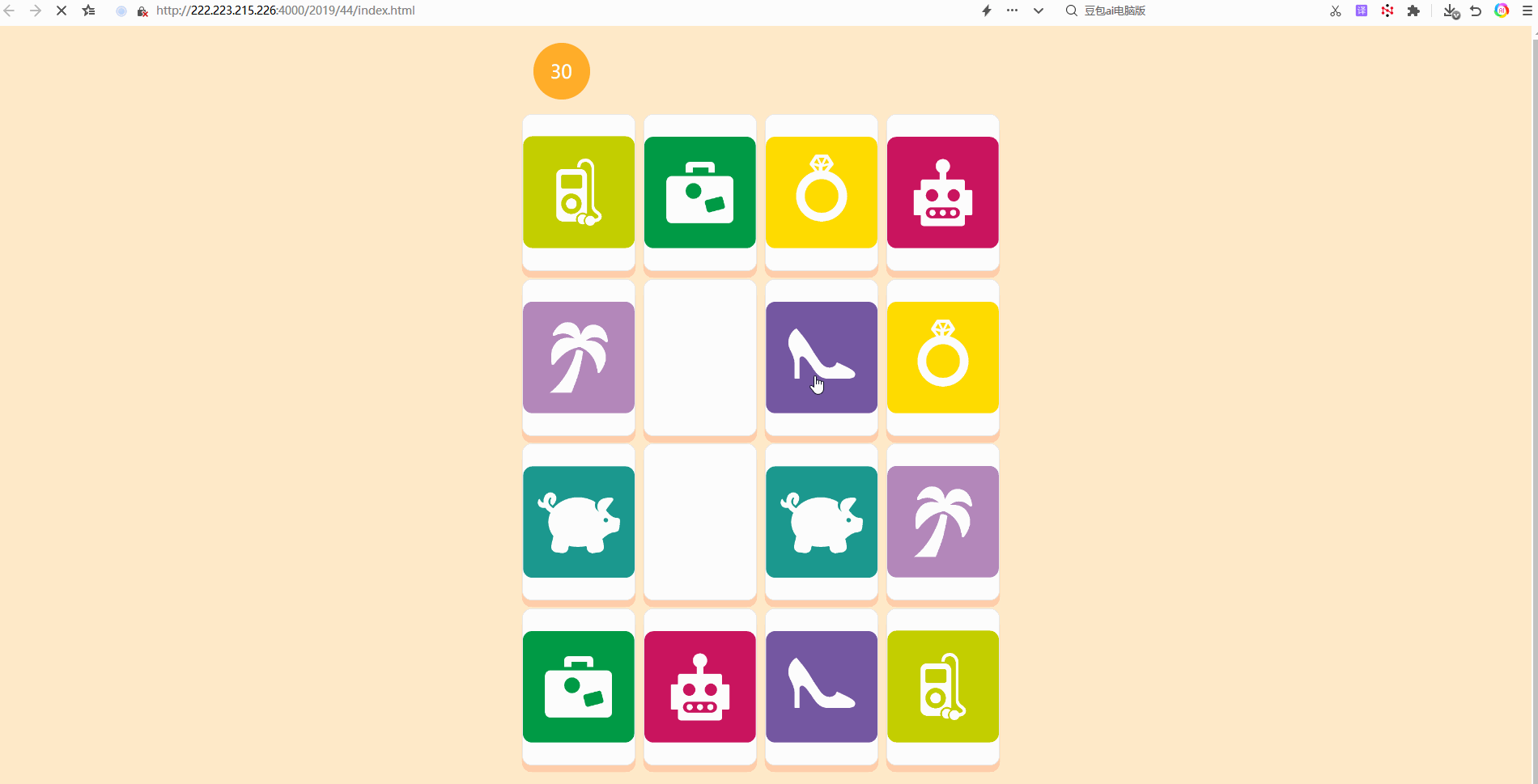Flip the face-down card above the pink robot
Screen dimensions: 1538x784
point(699,522)
